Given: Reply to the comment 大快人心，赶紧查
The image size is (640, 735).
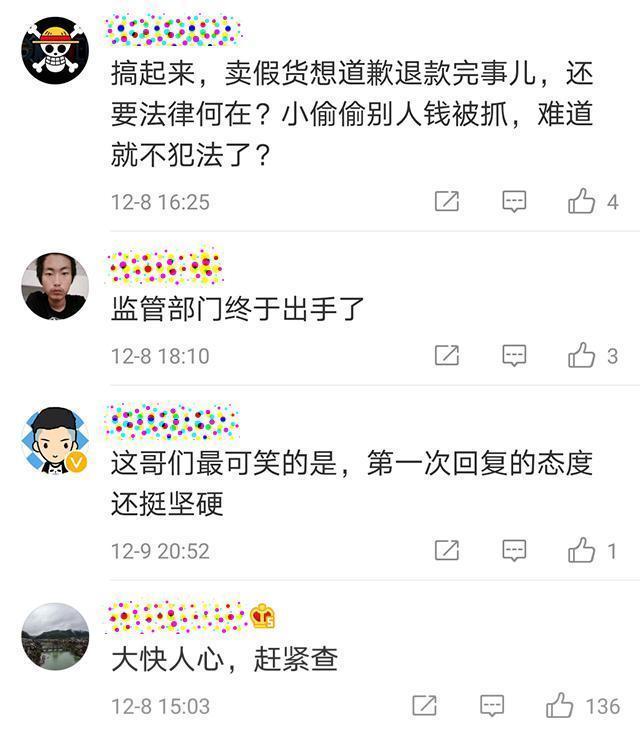Looking at the screenshot, I should coord(492,706).
